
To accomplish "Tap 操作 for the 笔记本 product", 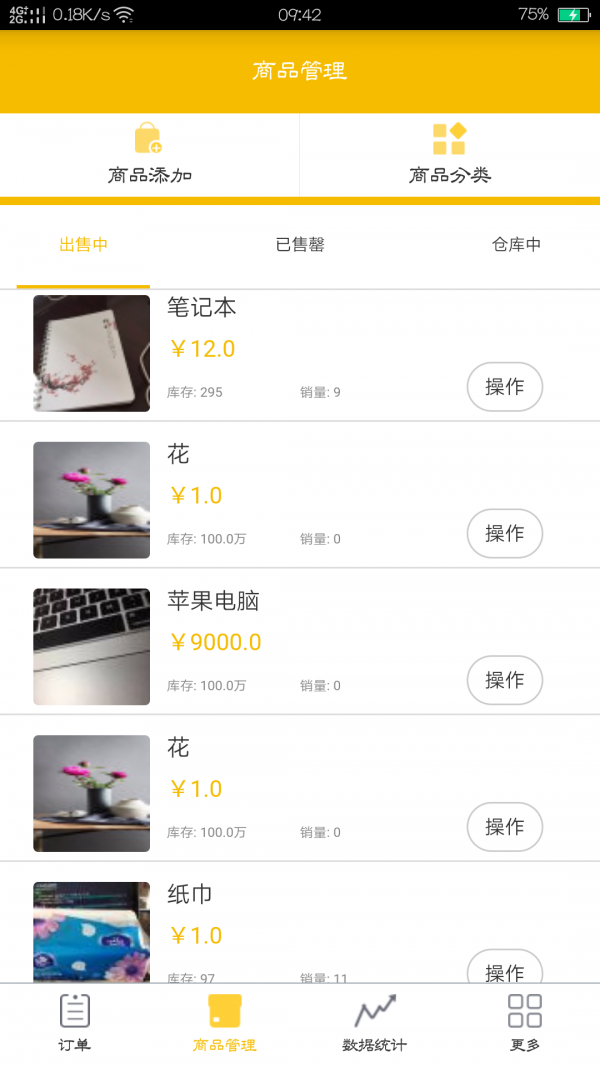I will [x=504, y=387].
